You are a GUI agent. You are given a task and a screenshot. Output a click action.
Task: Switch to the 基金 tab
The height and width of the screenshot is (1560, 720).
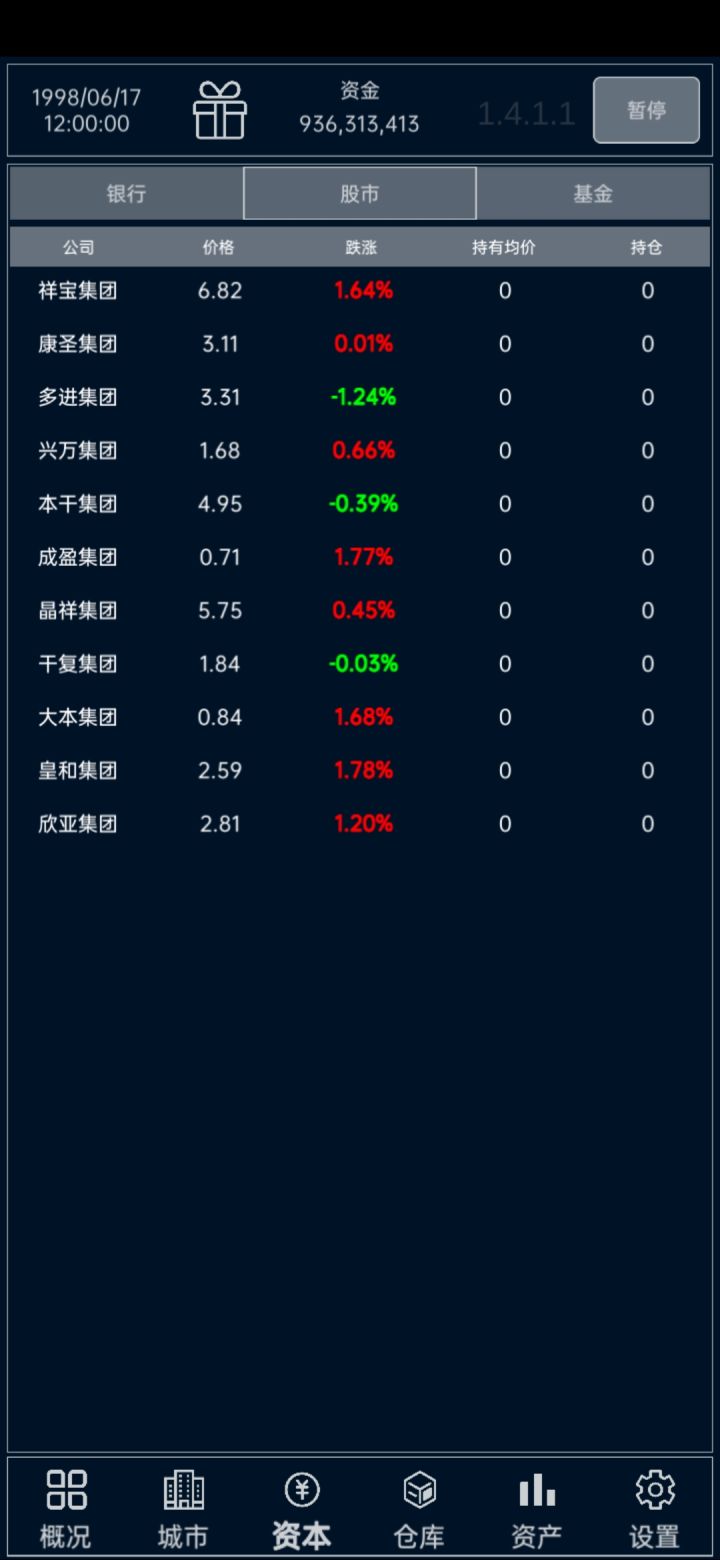click(593, 193)
